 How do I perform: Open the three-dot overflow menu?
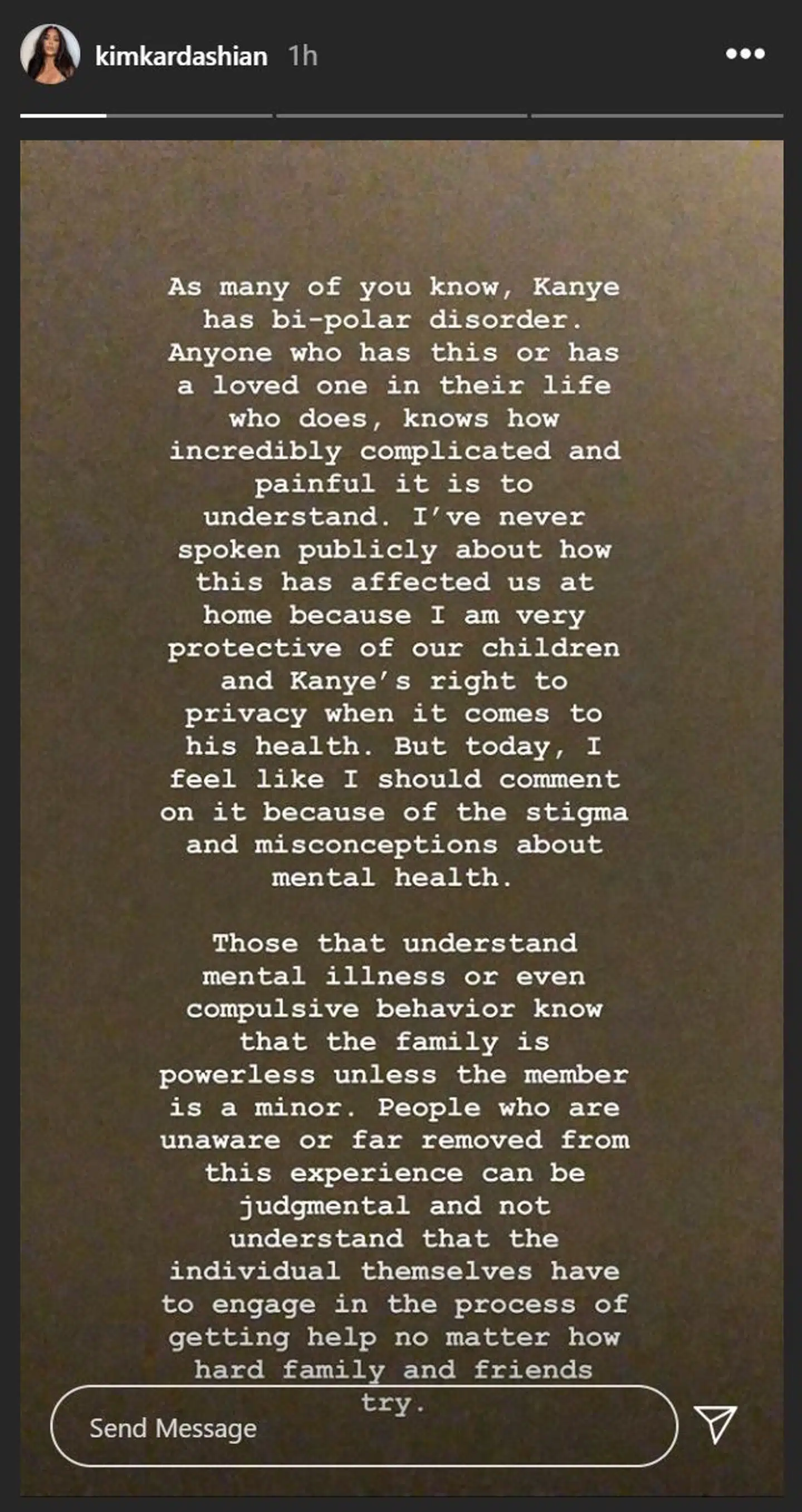(745, 54)
